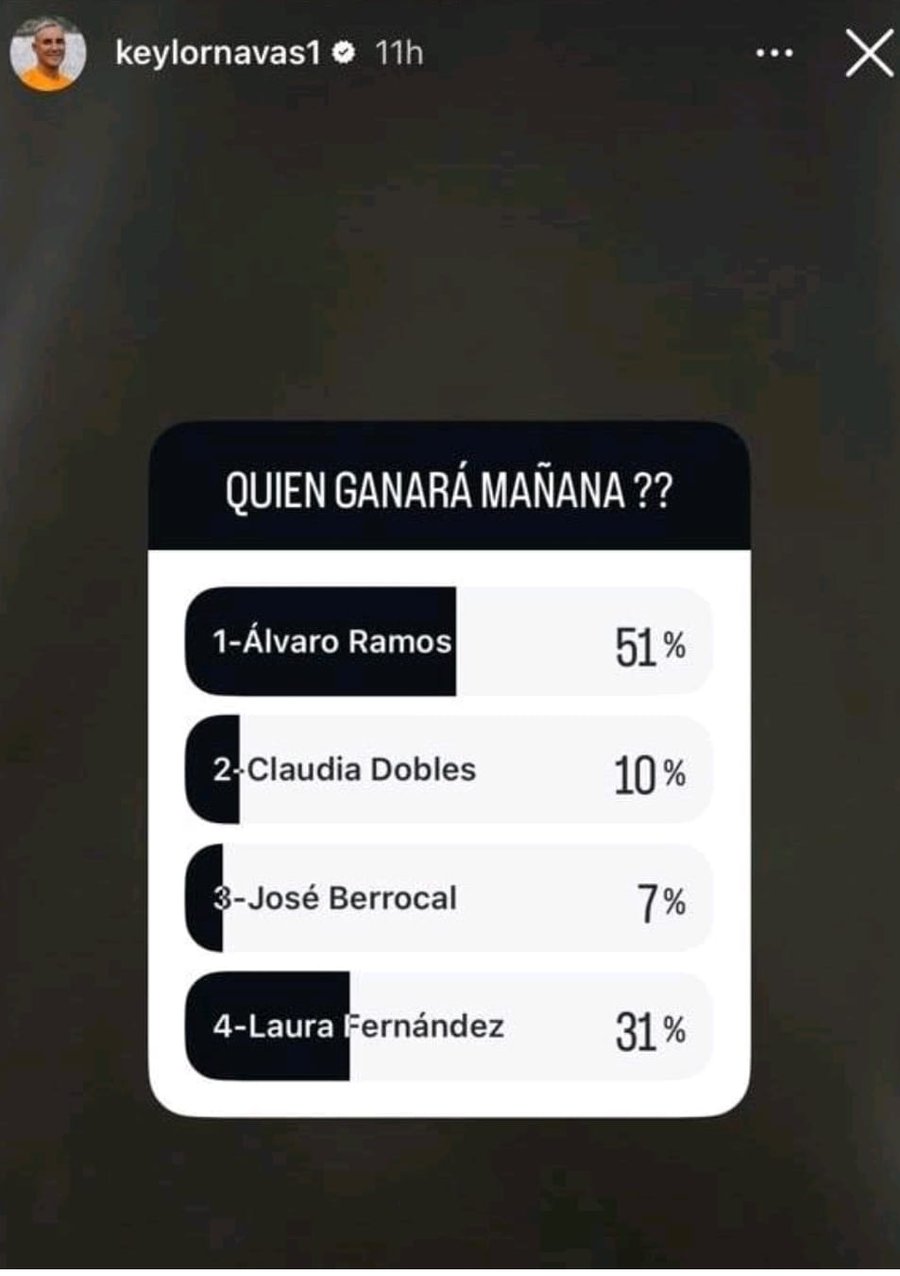Screen dimensions: 900x1276
Task: Choose José Berrocal poll option
Action: coord(448,898)
